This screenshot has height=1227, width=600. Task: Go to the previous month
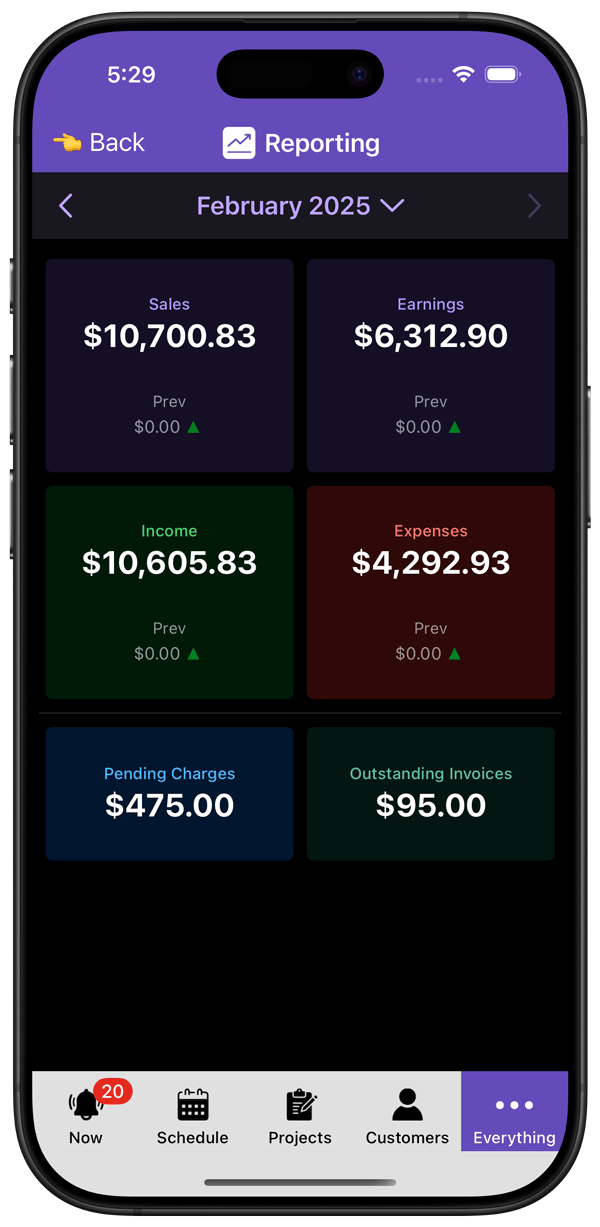tap(66, 206)
